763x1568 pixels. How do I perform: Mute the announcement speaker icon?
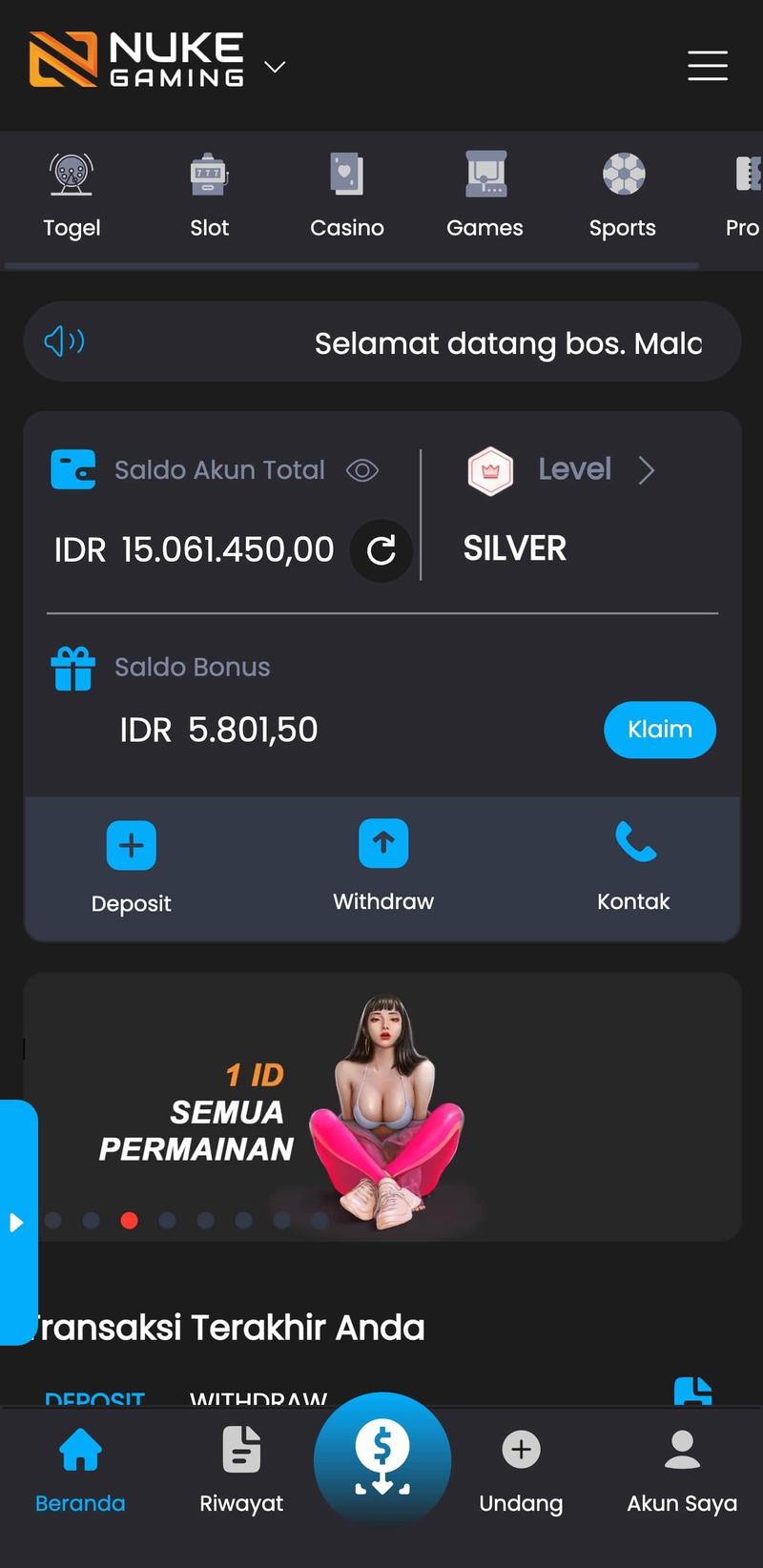63,341
